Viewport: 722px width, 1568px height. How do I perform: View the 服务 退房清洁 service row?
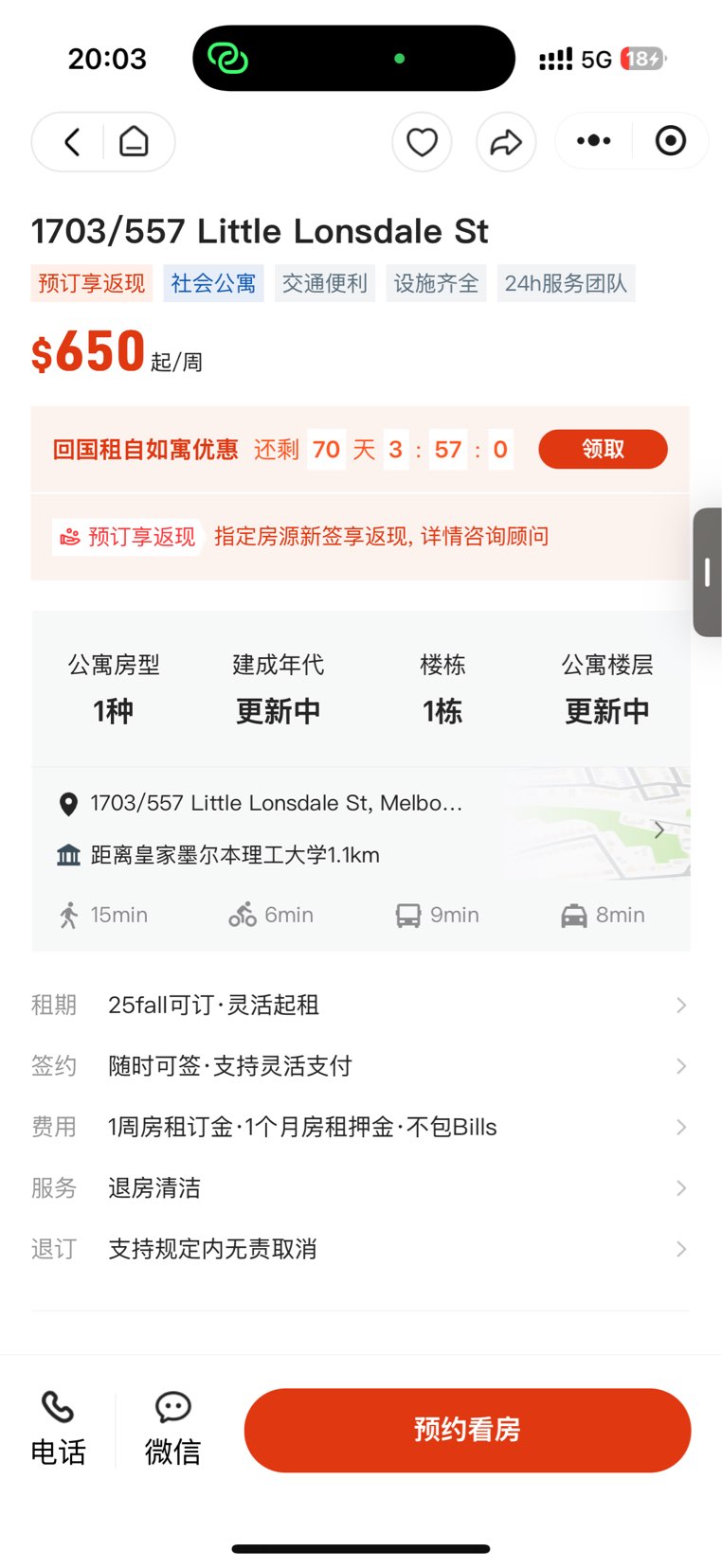click(360, 1188)
